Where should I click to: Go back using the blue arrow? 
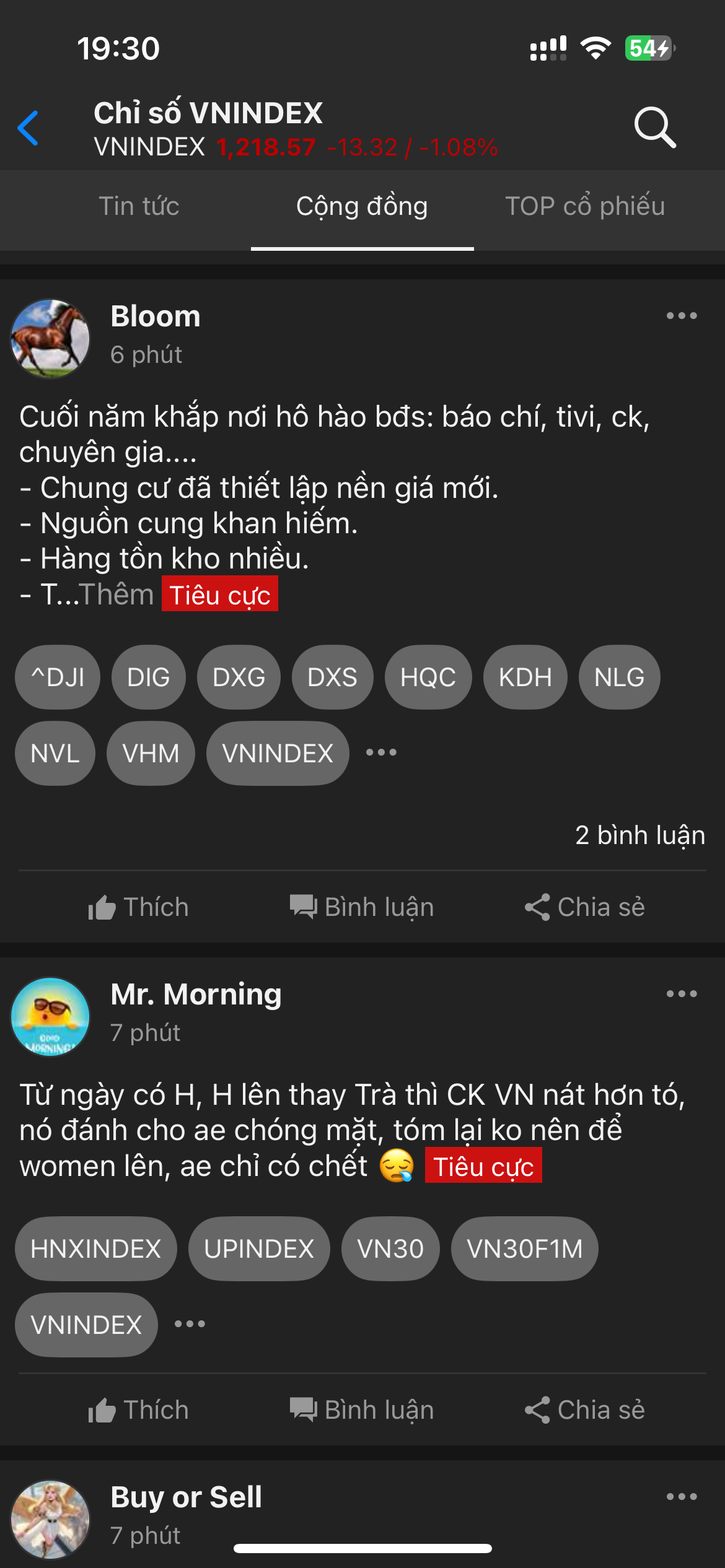click(29, 128)
